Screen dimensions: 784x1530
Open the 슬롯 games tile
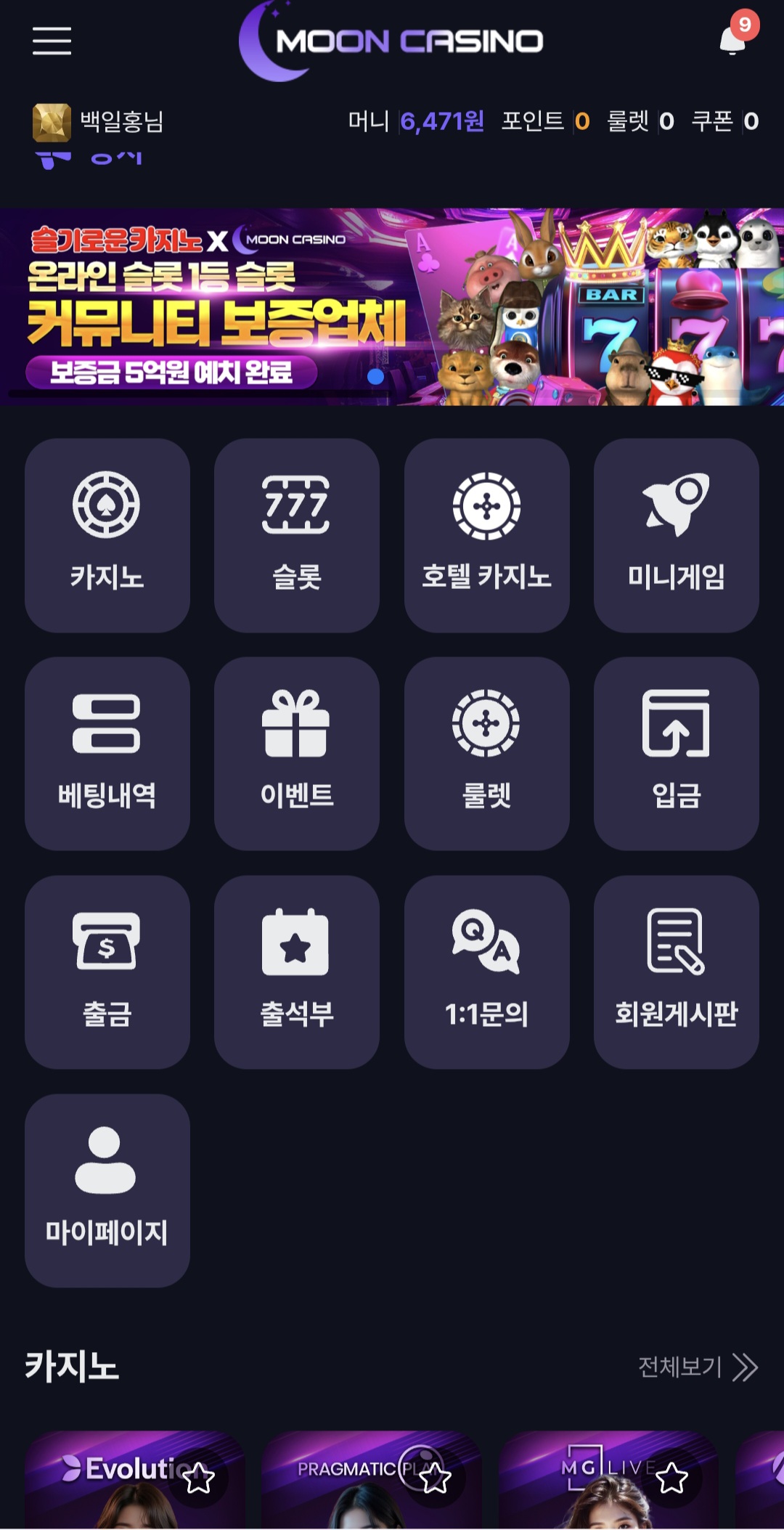point(296,535)
